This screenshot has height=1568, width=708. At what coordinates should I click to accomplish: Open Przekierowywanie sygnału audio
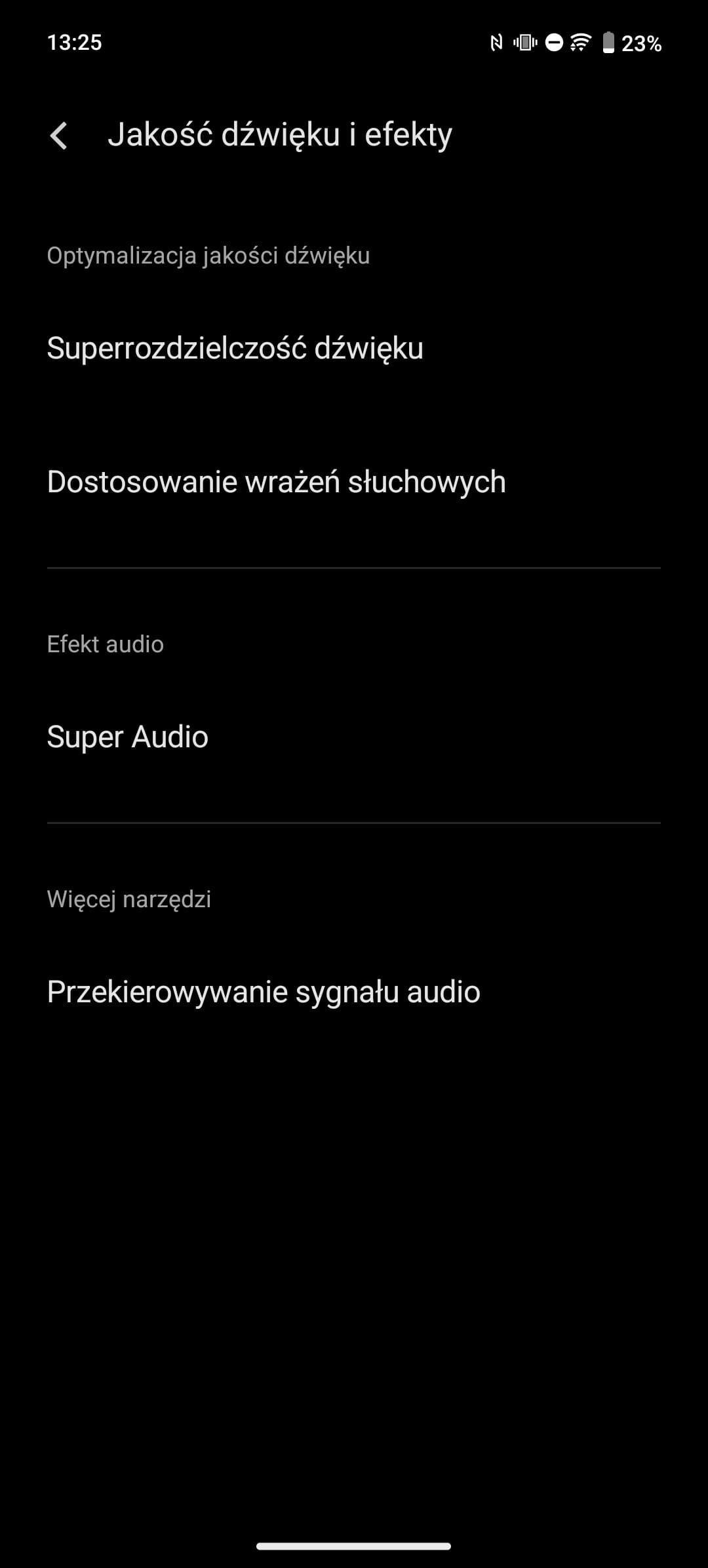pos(354,992)
